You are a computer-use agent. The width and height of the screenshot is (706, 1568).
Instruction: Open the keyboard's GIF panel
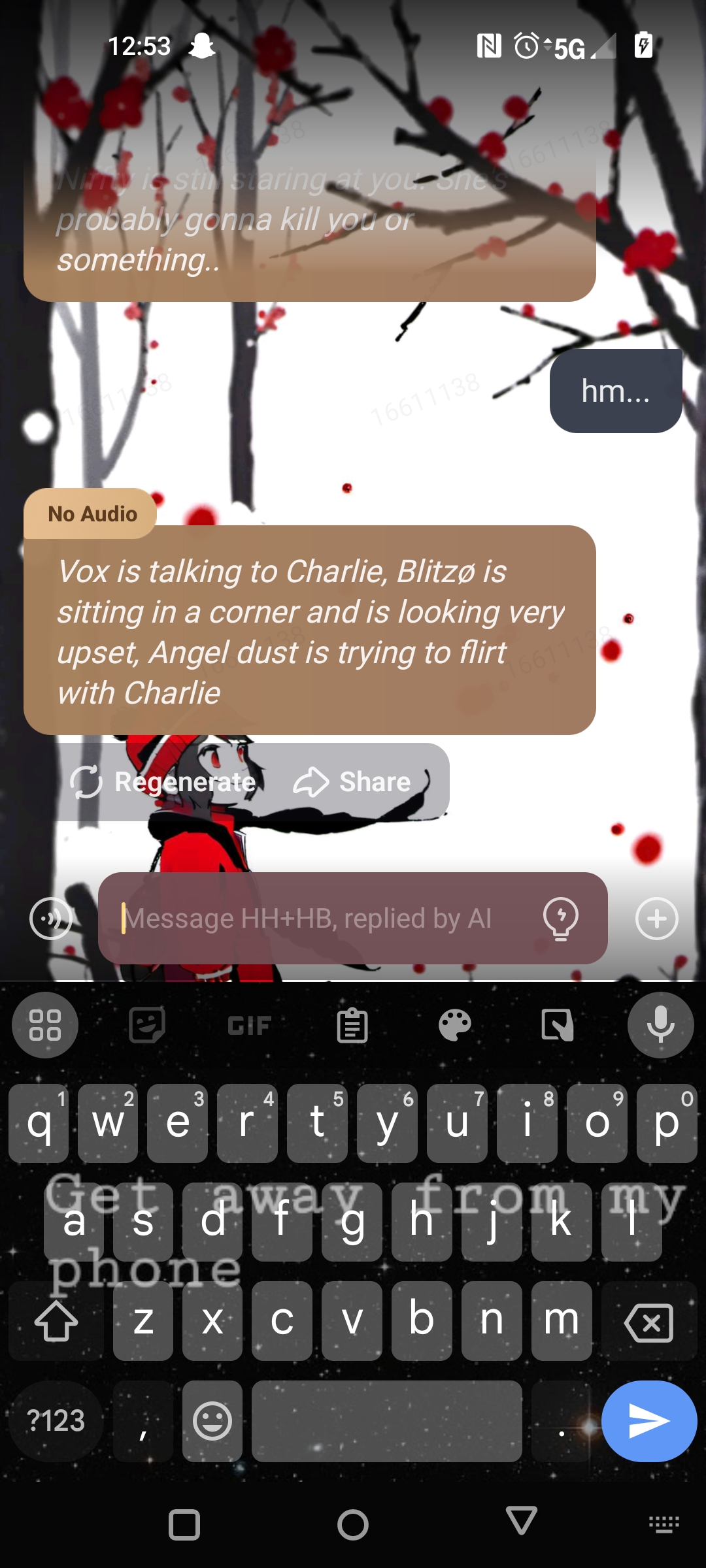click(249, 1025)
